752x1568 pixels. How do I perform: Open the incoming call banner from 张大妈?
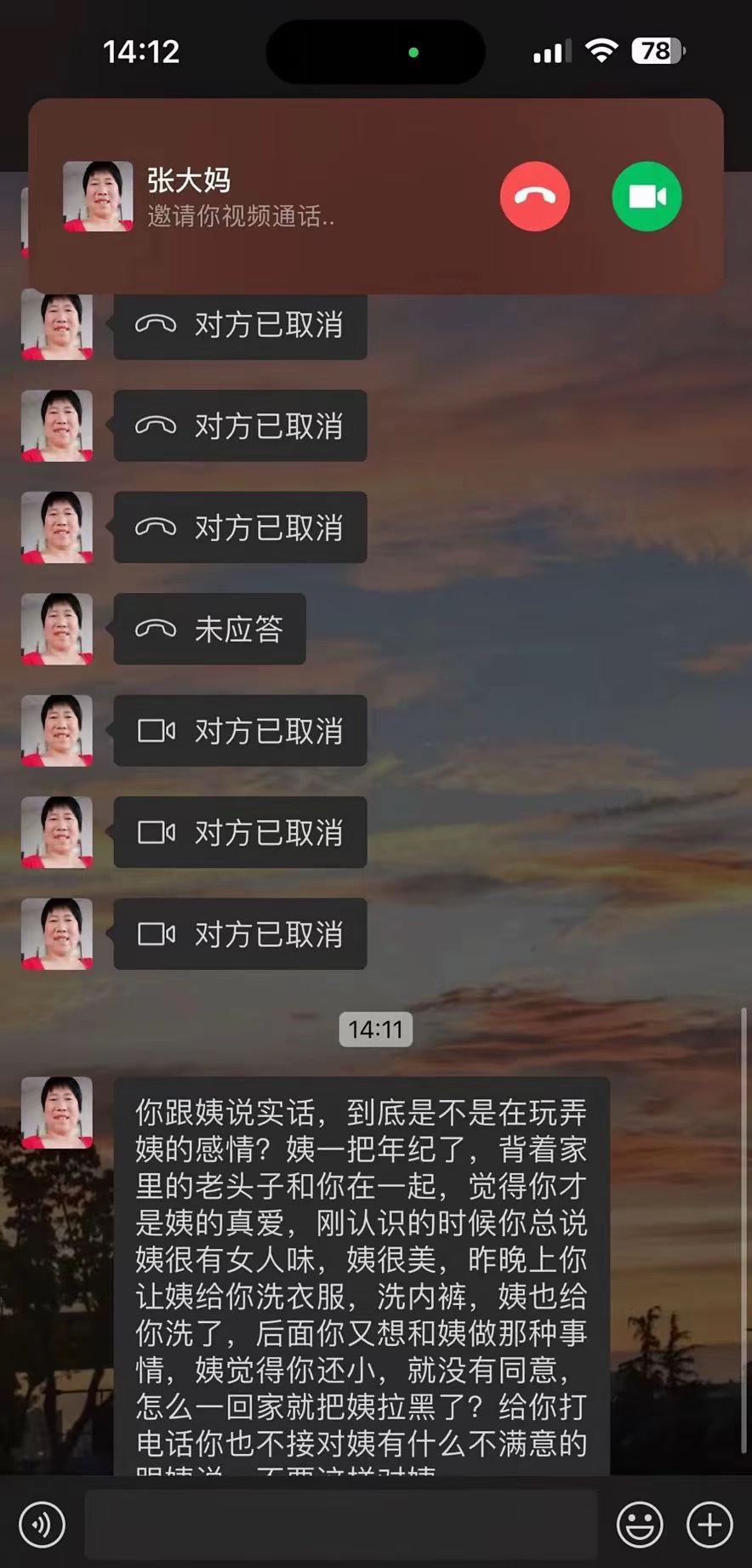coord(376,196)
